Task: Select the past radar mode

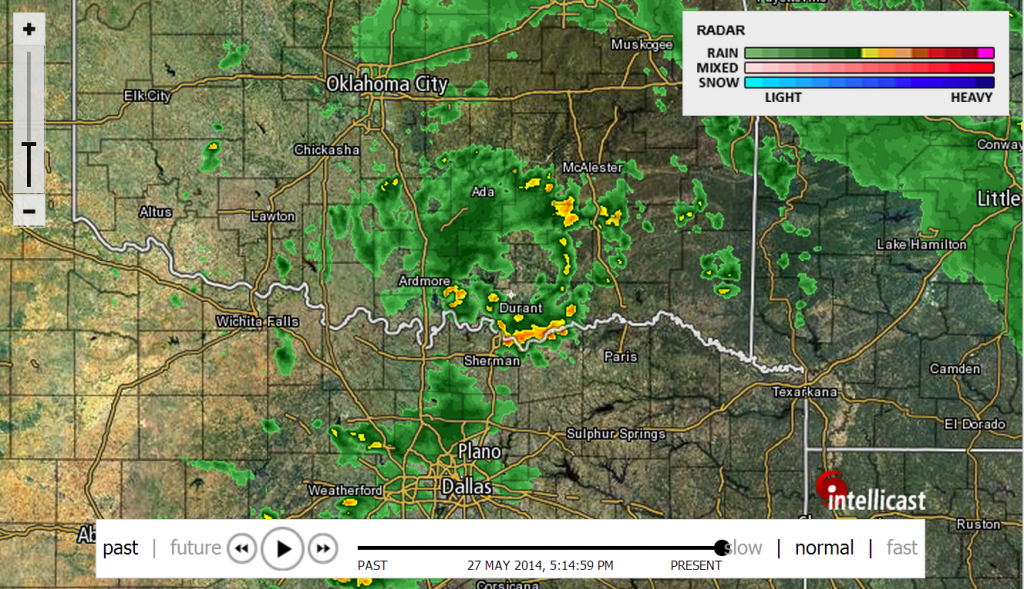Action: click(121, 548)
